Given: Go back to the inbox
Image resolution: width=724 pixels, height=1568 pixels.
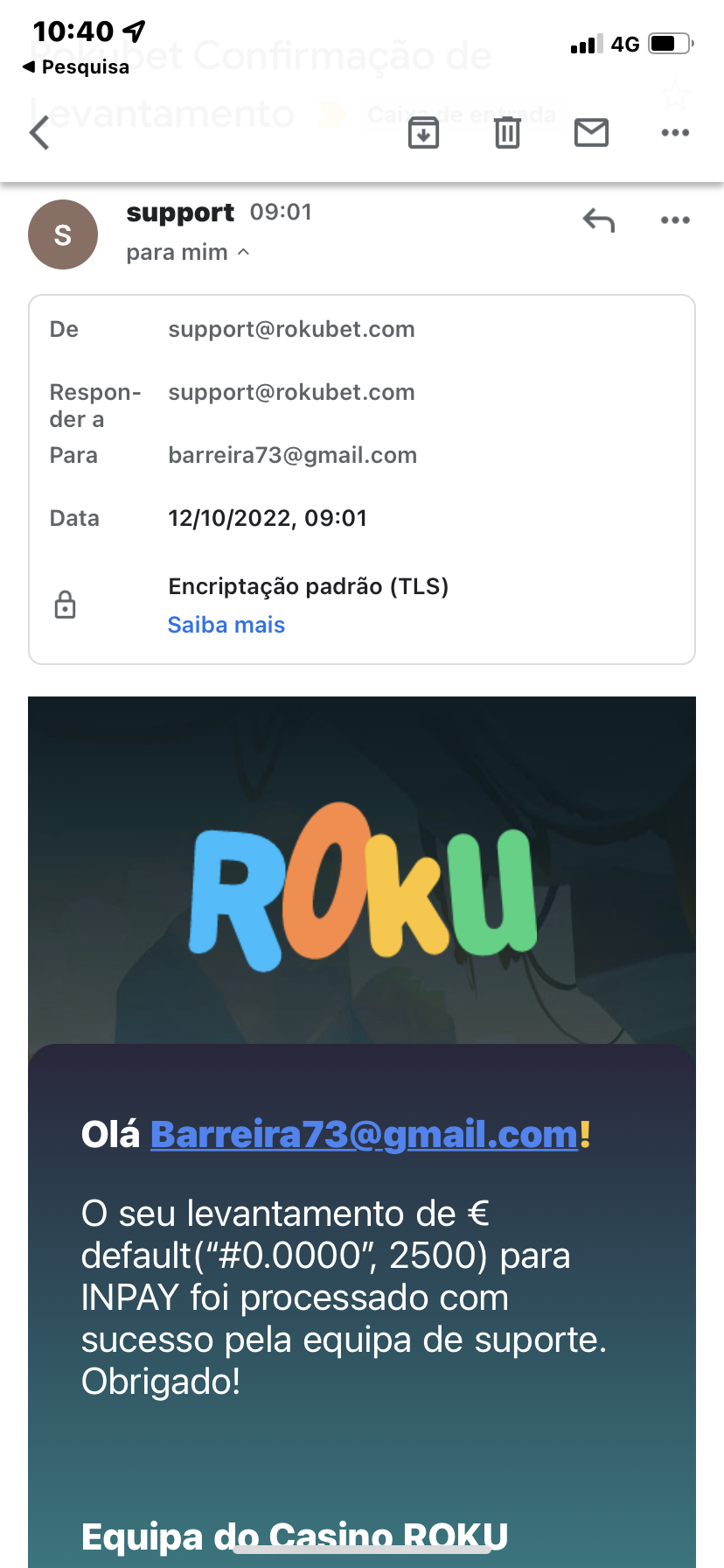Looking at the screenshot, I should click(x=39, y=133).
